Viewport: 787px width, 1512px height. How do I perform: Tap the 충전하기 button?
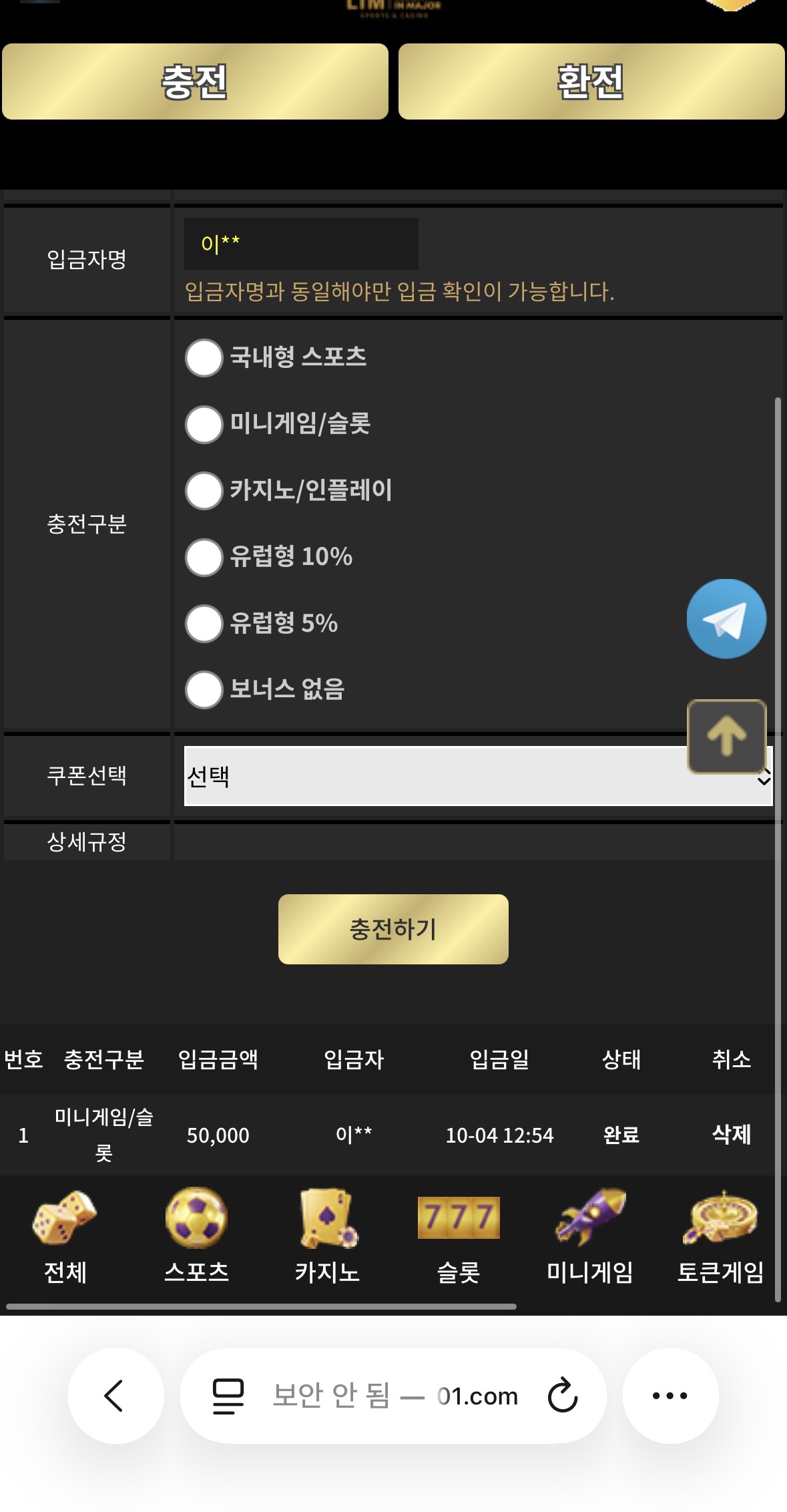pyautogui.click(x=393, y=929)
